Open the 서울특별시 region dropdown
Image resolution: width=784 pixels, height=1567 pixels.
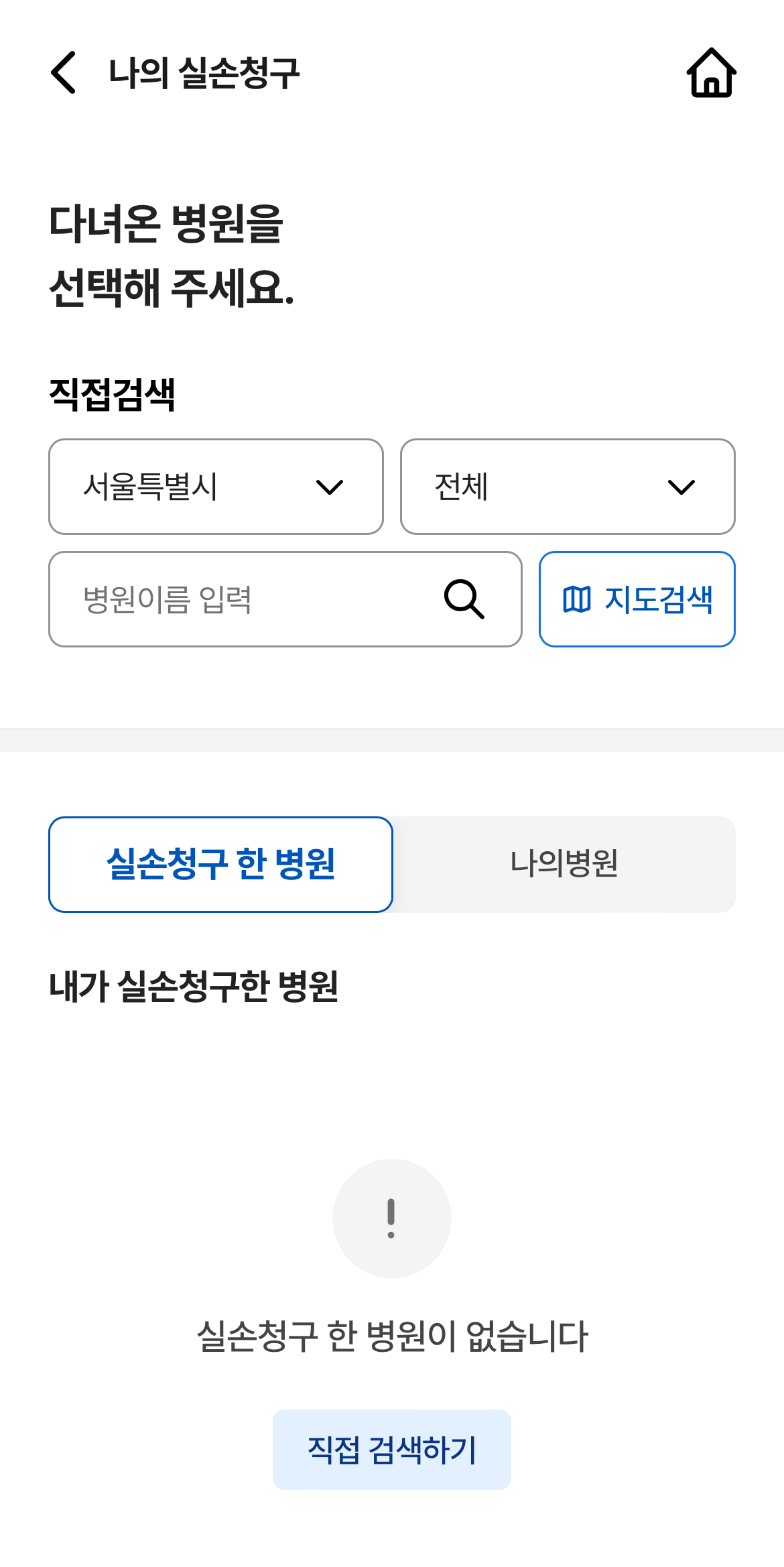214,487
